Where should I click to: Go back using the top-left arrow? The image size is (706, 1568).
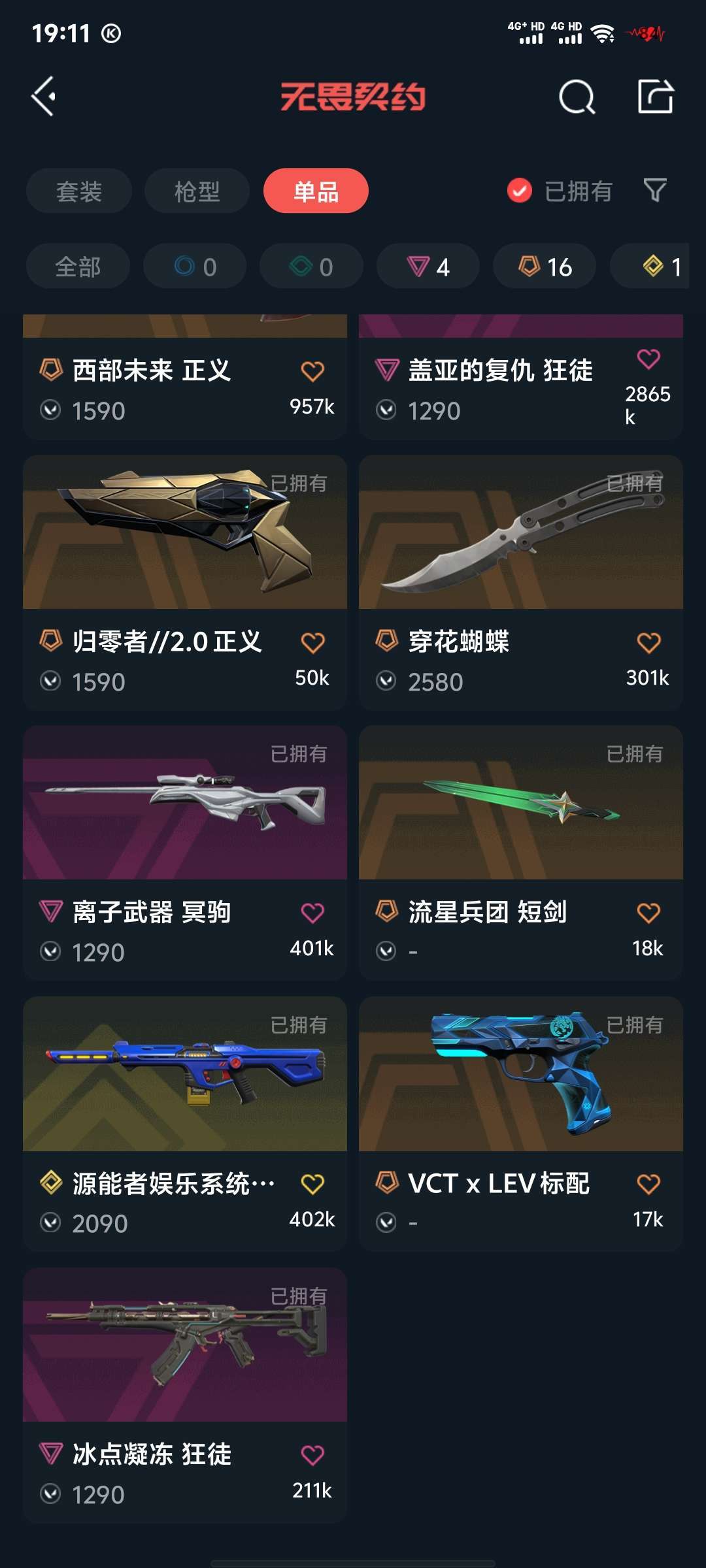44,97
